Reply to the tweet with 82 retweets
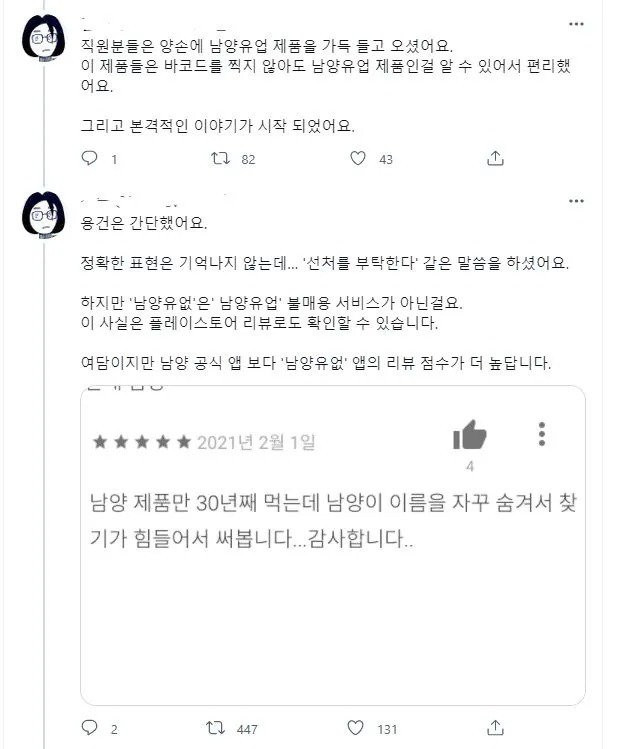This screenshot has width=630, height=749. [89, 159]
